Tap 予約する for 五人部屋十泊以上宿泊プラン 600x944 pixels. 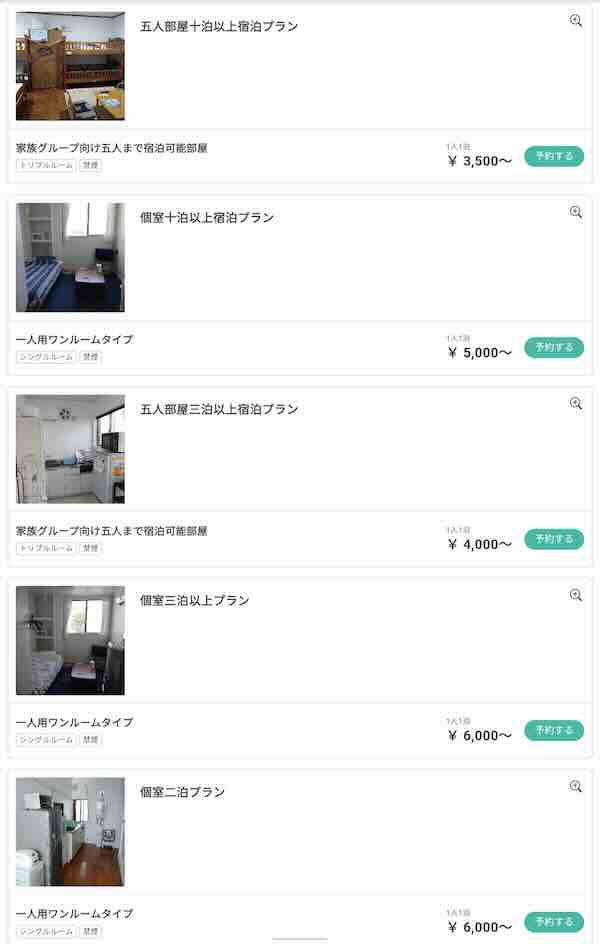[554, 156]
